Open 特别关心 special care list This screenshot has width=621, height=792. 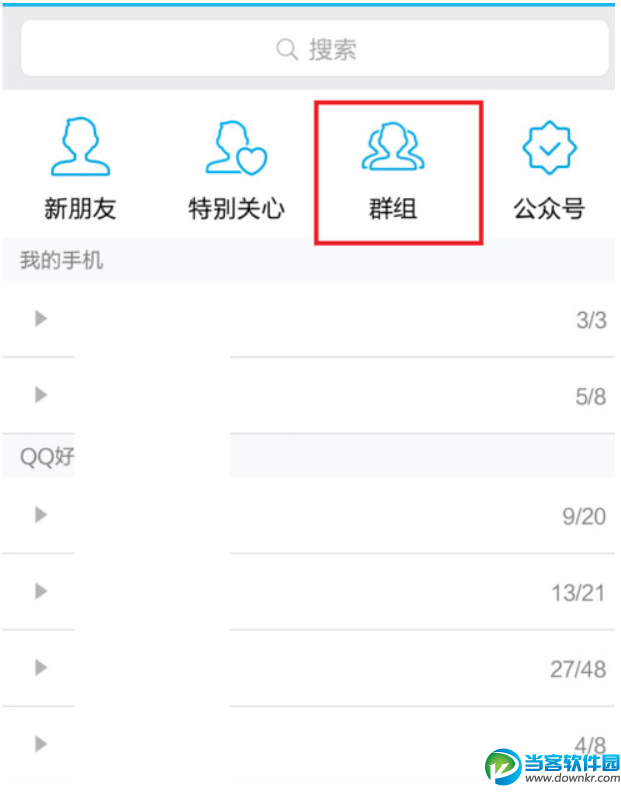(x=237, y=170)
